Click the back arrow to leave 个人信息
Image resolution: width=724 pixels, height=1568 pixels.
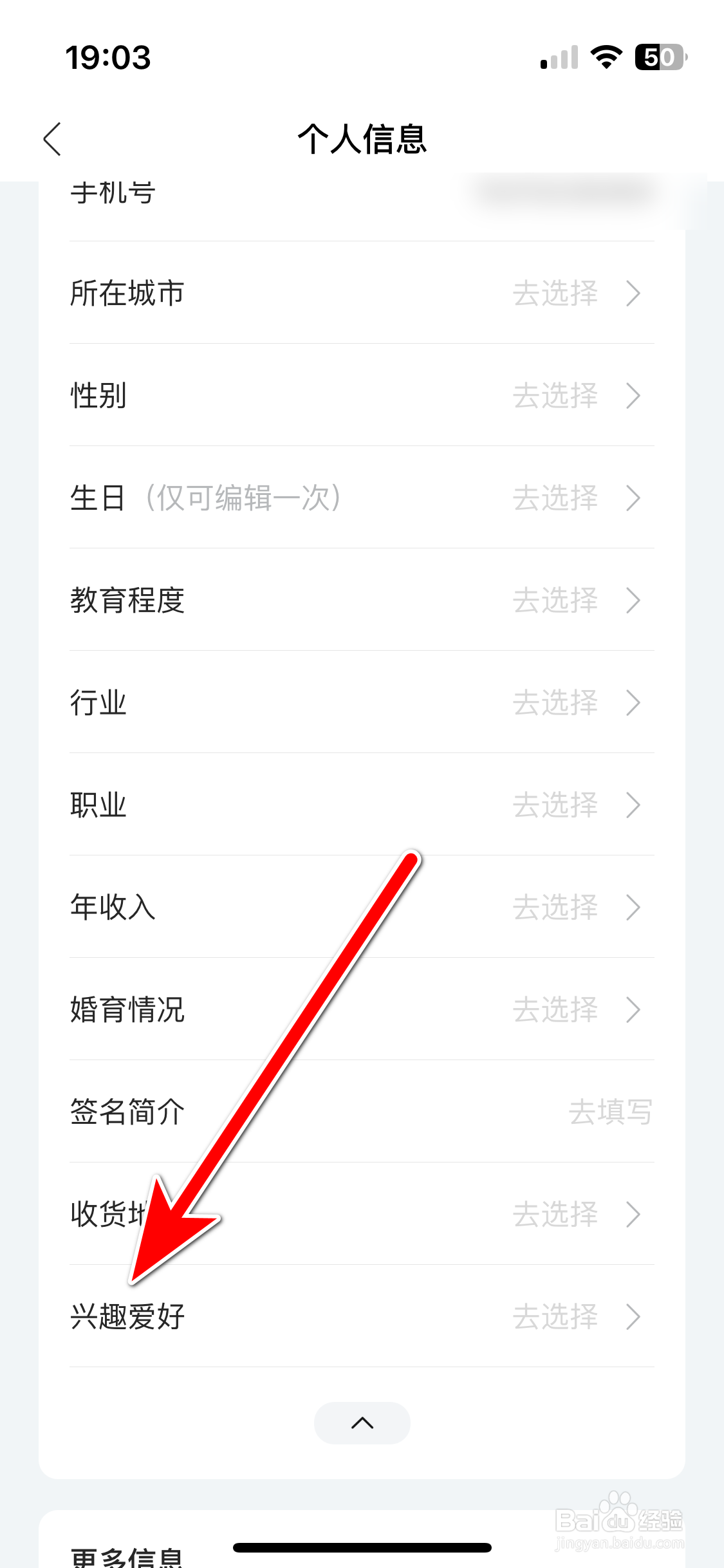tap(53, 139)
